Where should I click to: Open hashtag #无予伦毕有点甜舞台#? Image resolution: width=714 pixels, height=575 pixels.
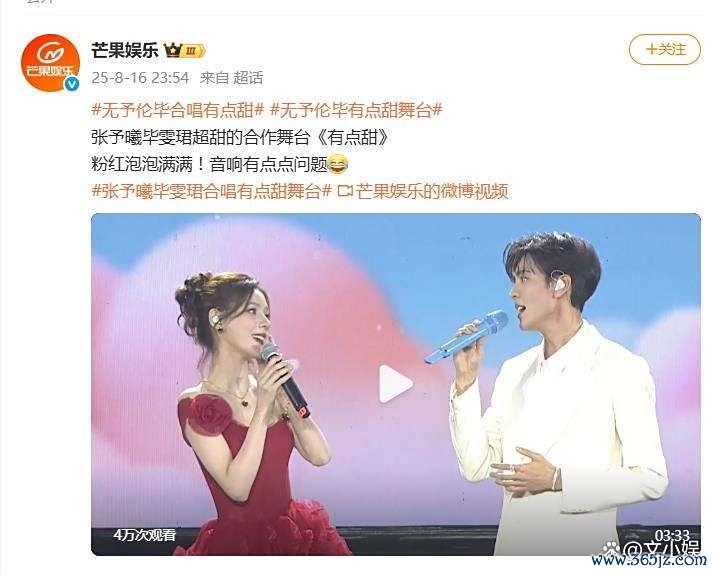coord(356,110)
